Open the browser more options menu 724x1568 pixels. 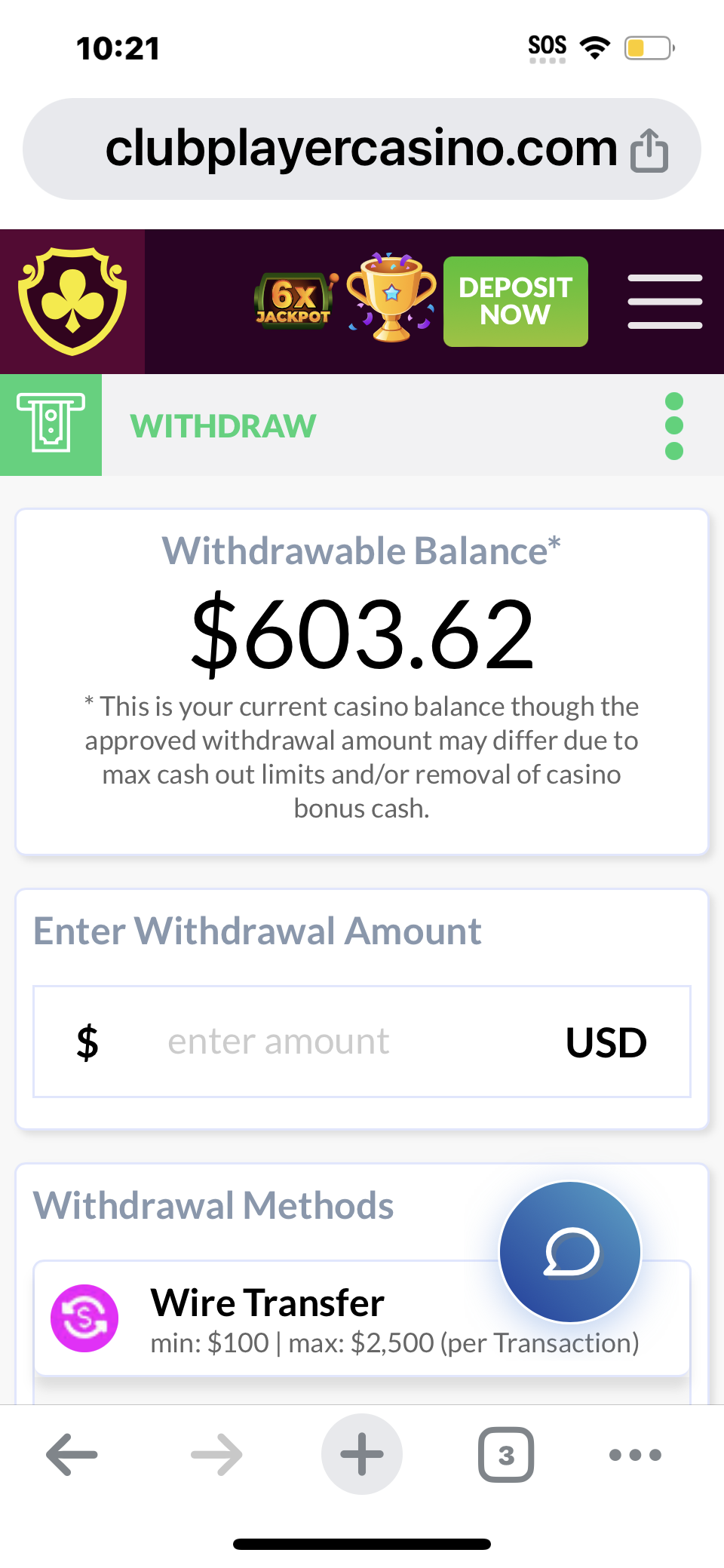click(x=635, y=1454)
